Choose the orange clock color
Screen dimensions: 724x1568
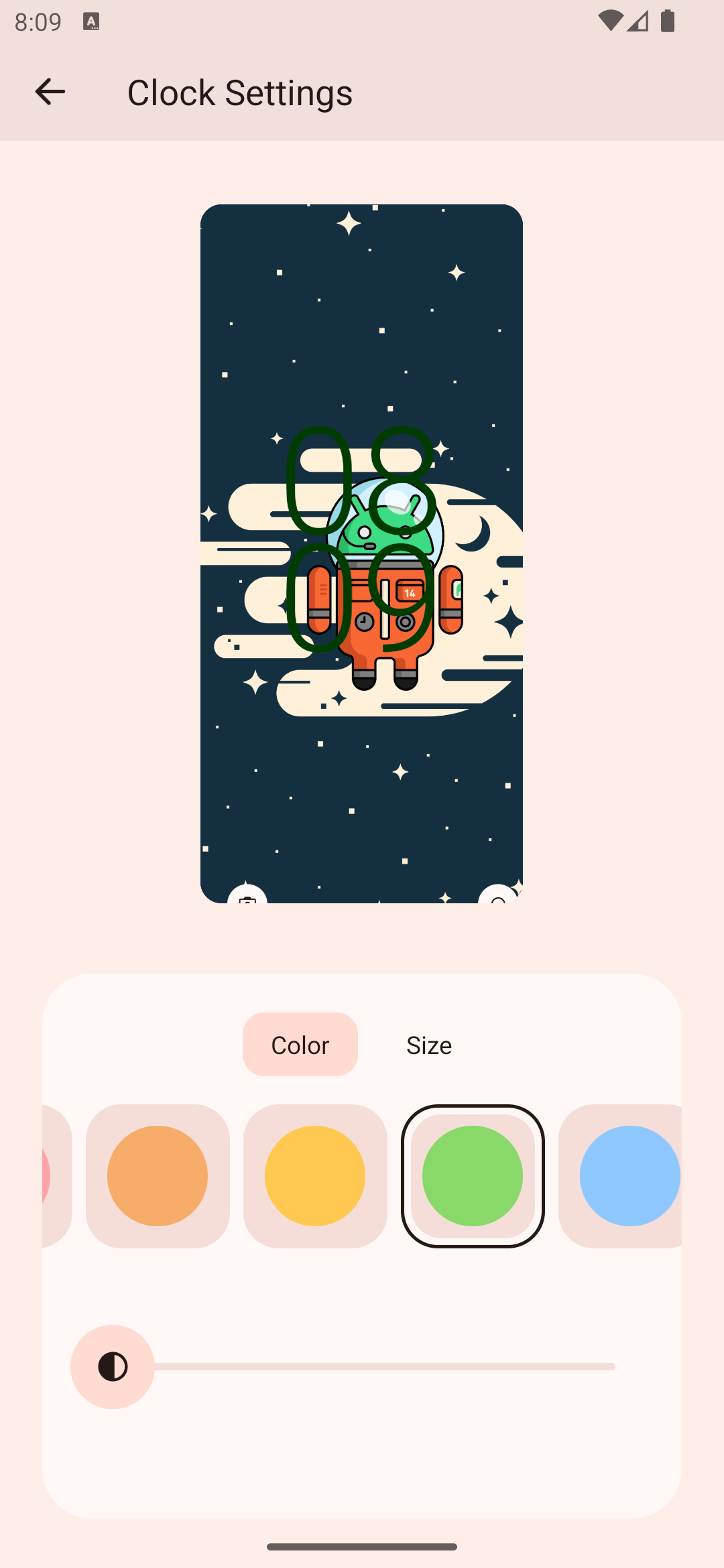pyautogui.click(x=158, y=1176)
